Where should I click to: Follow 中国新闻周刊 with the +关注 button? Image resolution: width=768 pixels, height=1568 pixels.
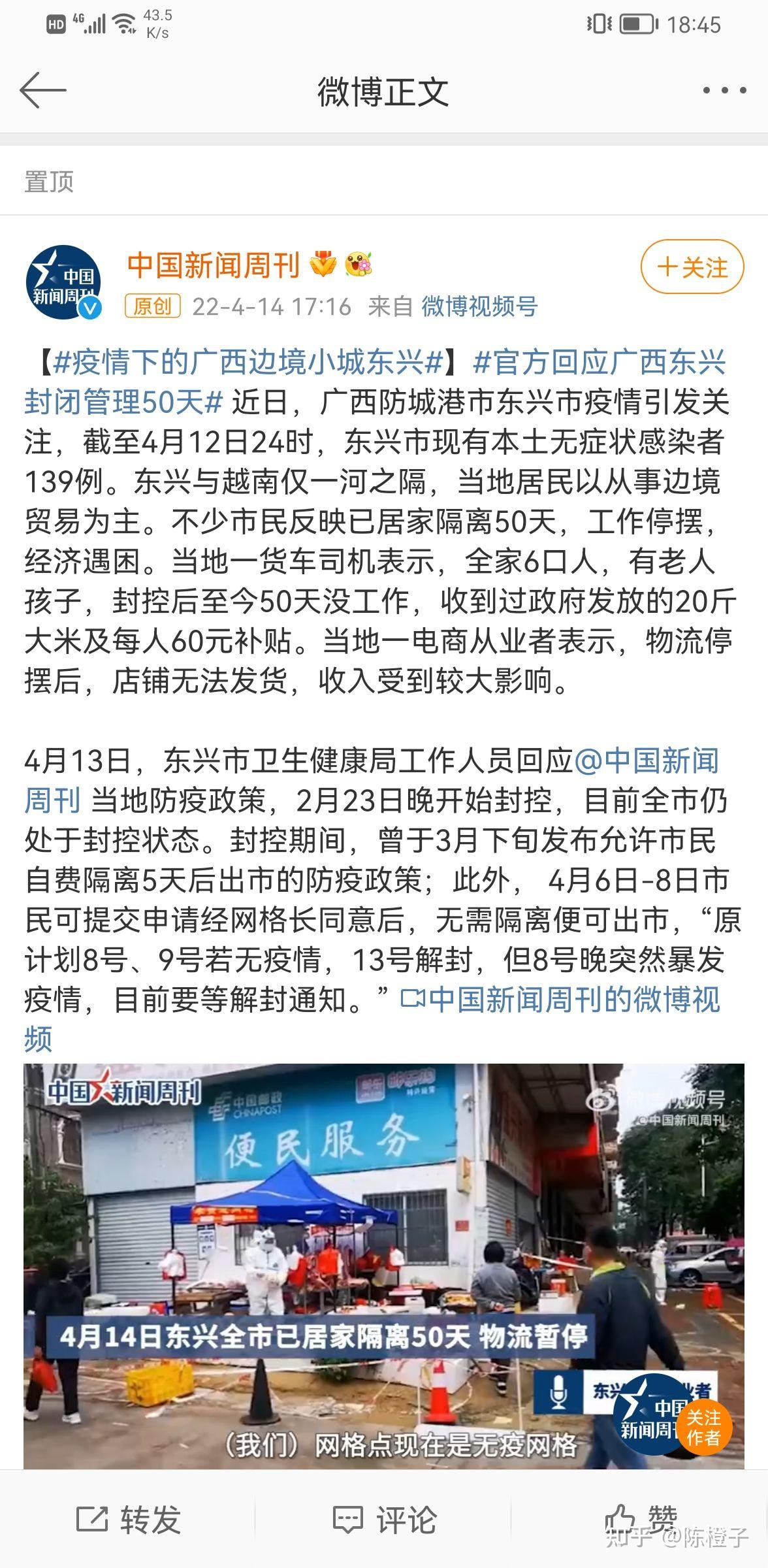[692, 267]
